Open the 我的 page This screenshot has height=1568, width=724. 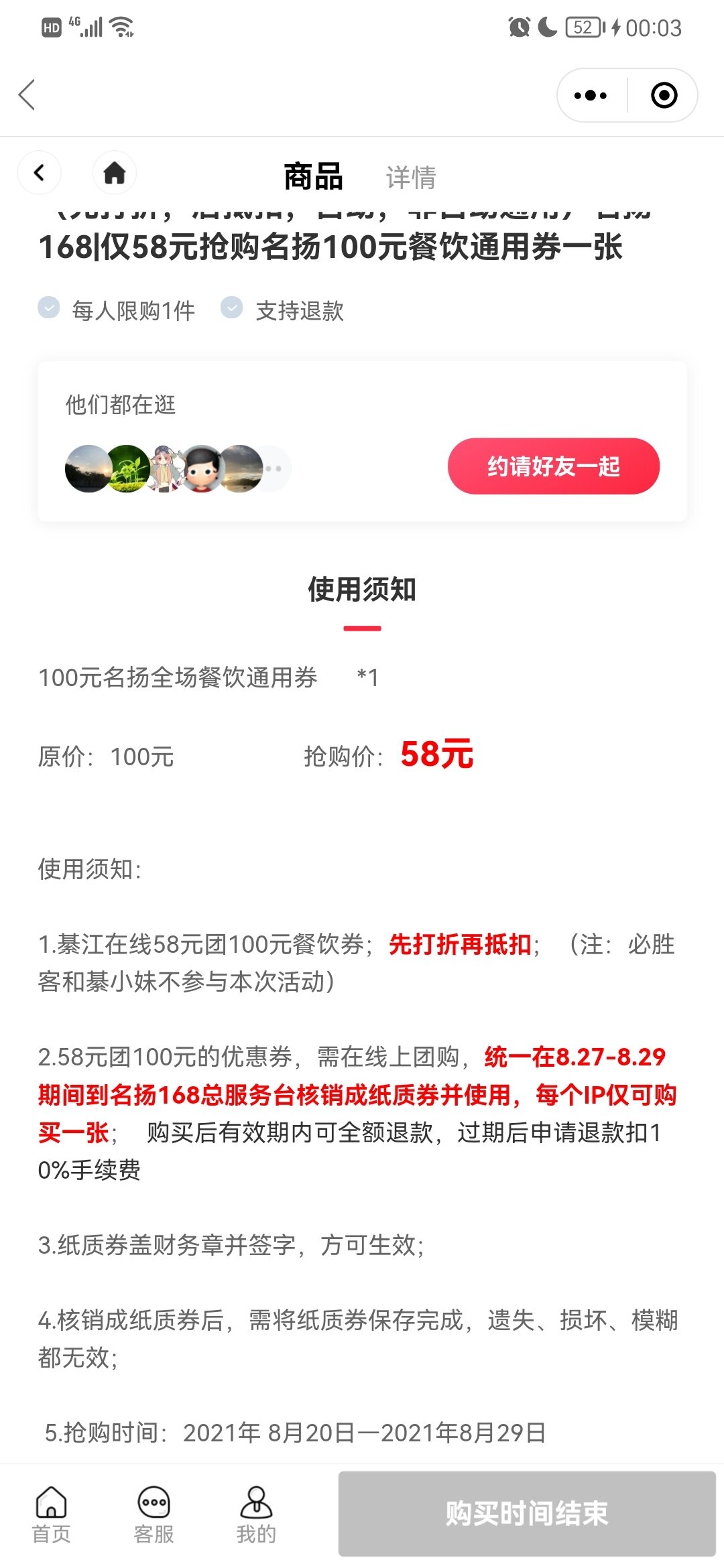[x=256, y=1515]
